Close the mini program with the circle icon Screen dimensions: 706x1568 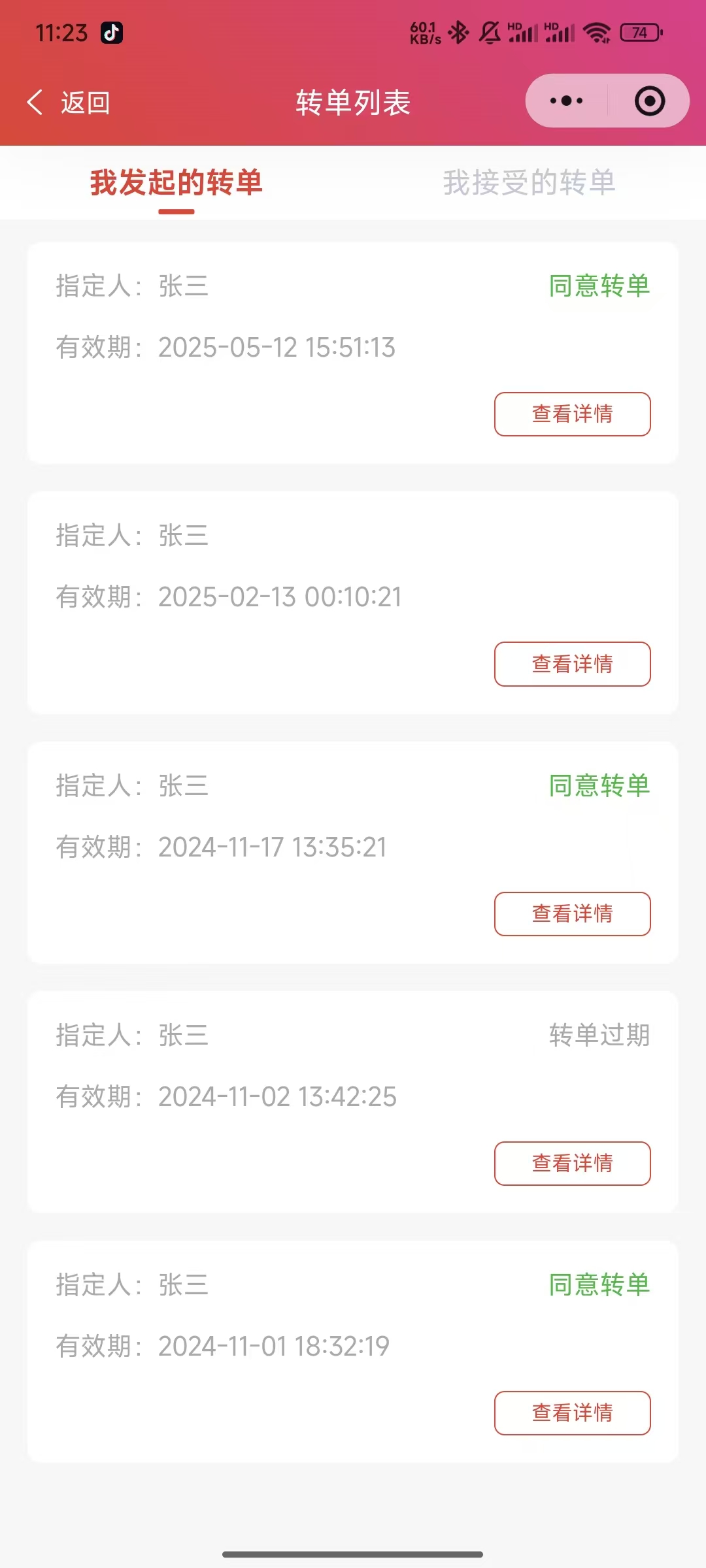click(x=650, y=101)
